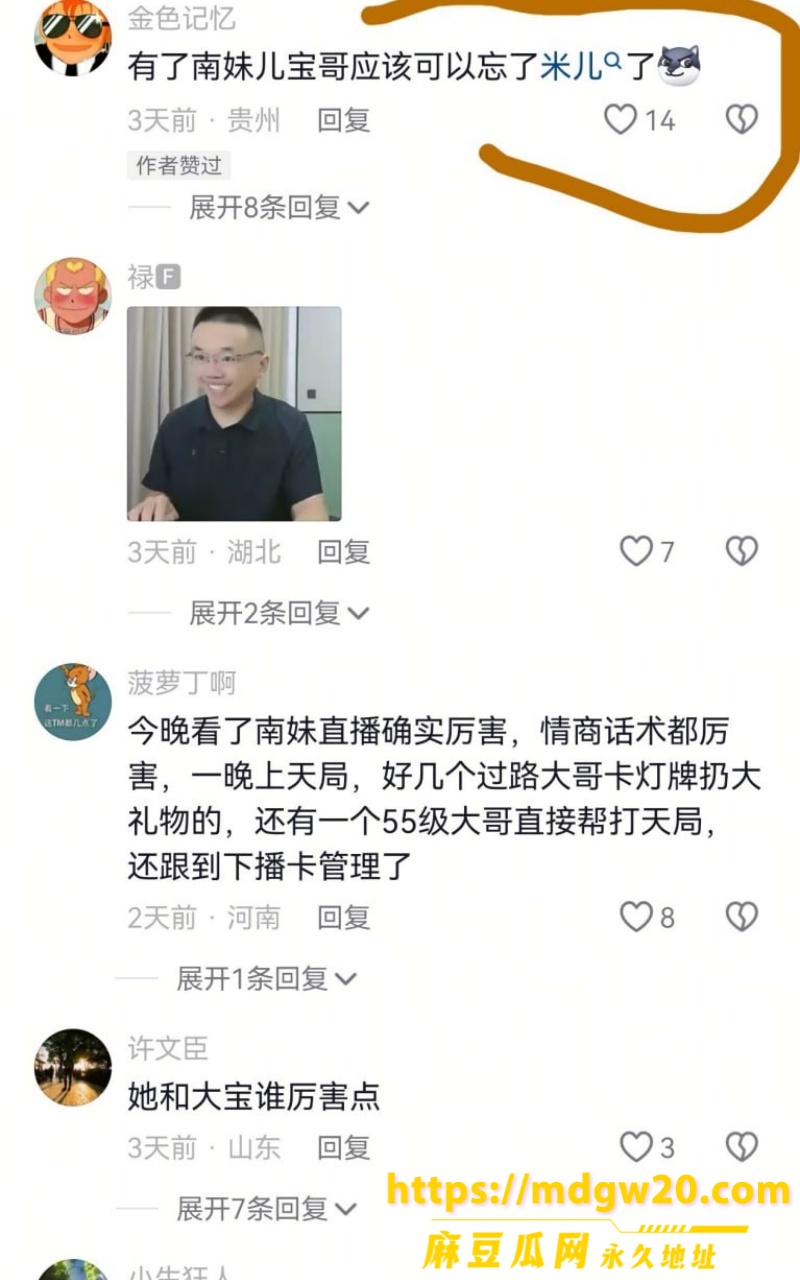
Task: Reply to 金色记忆's comment
Action: [343, 120]
